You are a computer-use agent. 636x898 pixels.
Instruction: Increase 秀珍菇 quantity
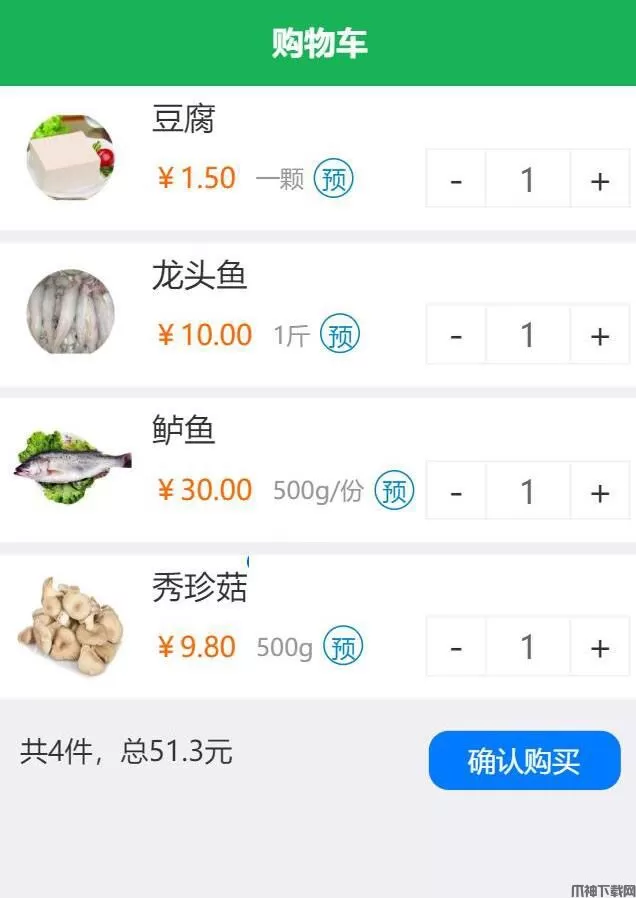[599, 647]
